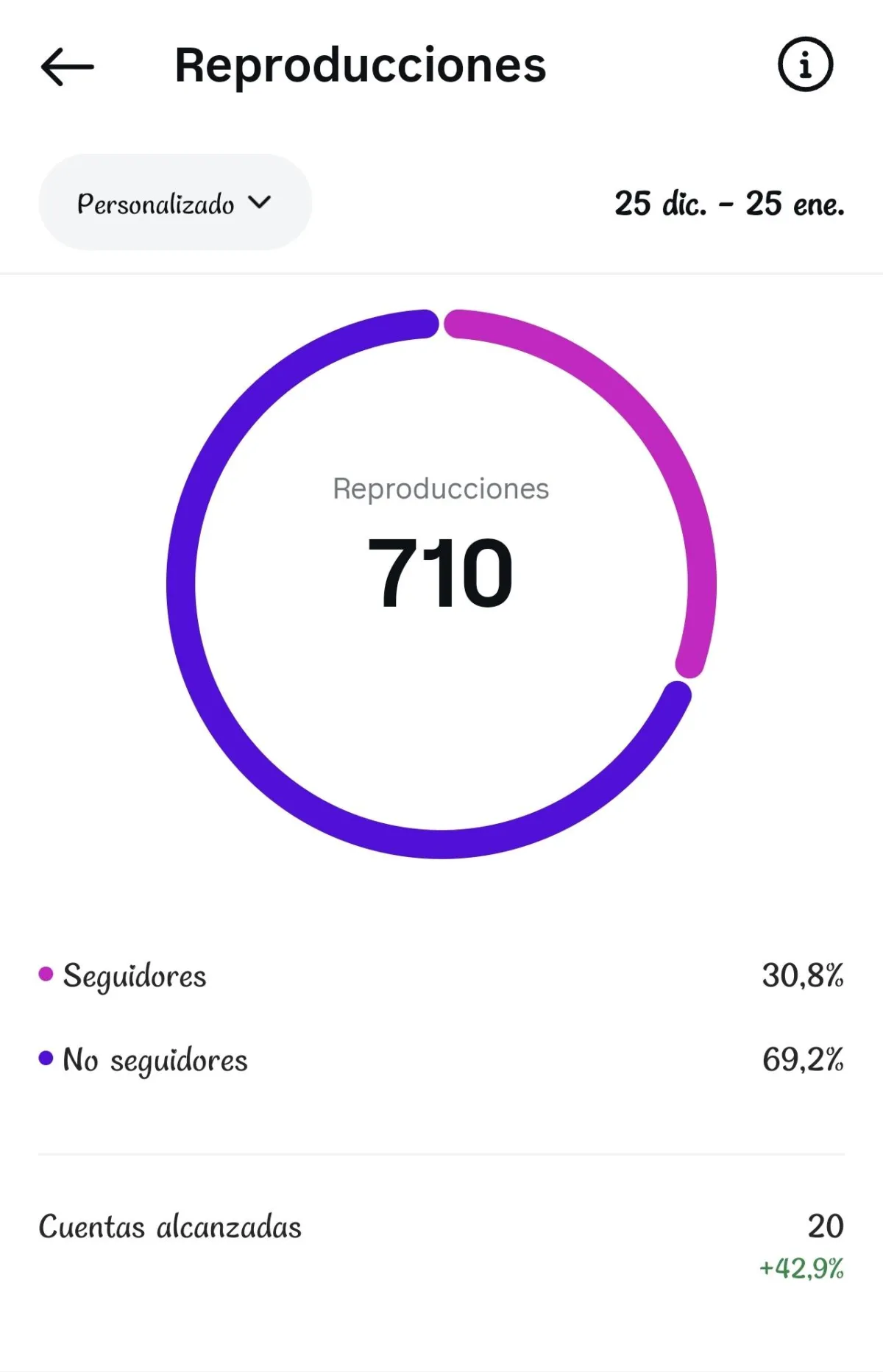Open the info icon for Reproducciones
The width and height of the screenshot is (883, 1372).
[805, 65]
